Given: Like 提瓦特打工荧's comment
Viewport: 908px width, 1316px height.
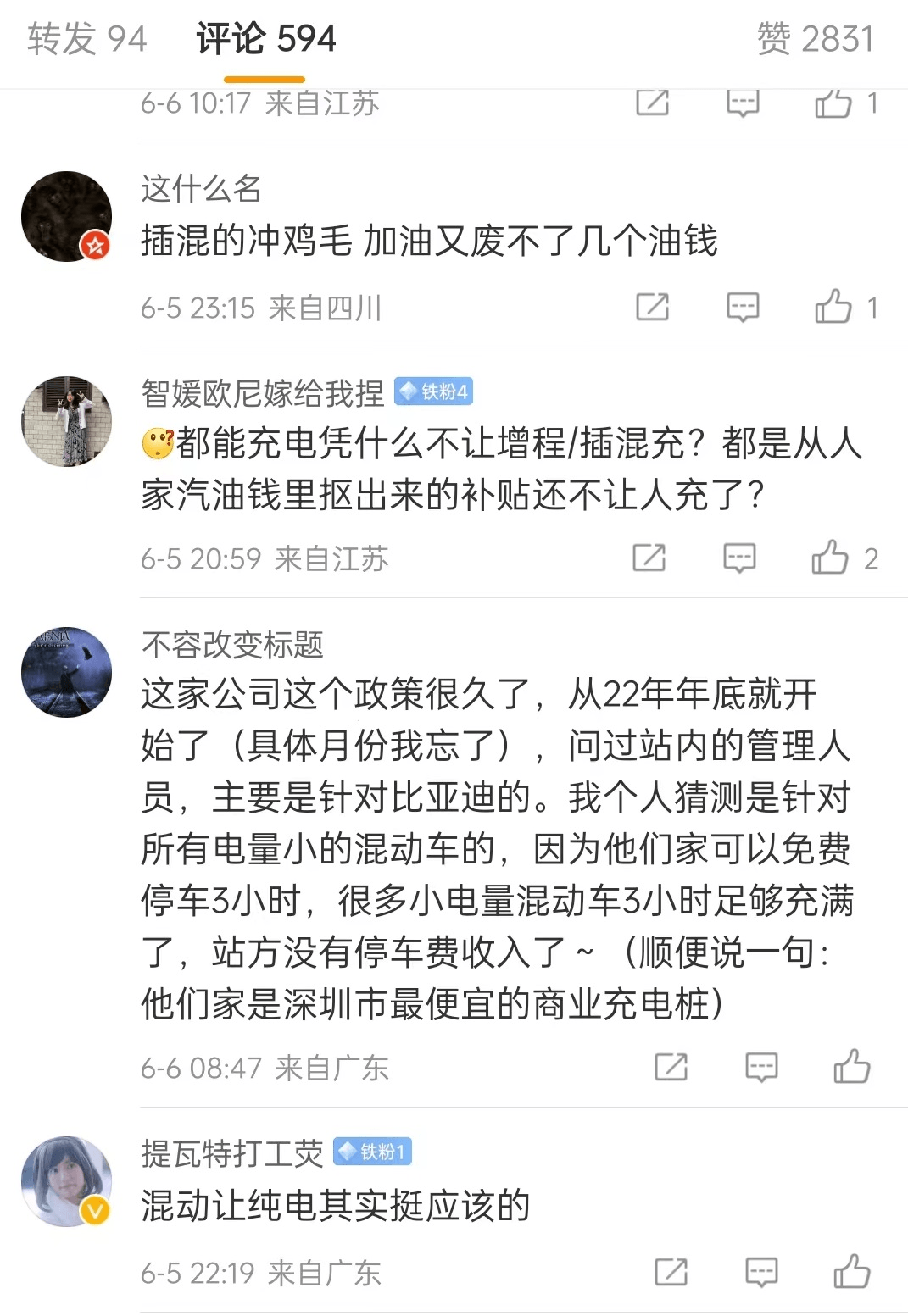Looking at the screenshot, I should point(852,1271).
